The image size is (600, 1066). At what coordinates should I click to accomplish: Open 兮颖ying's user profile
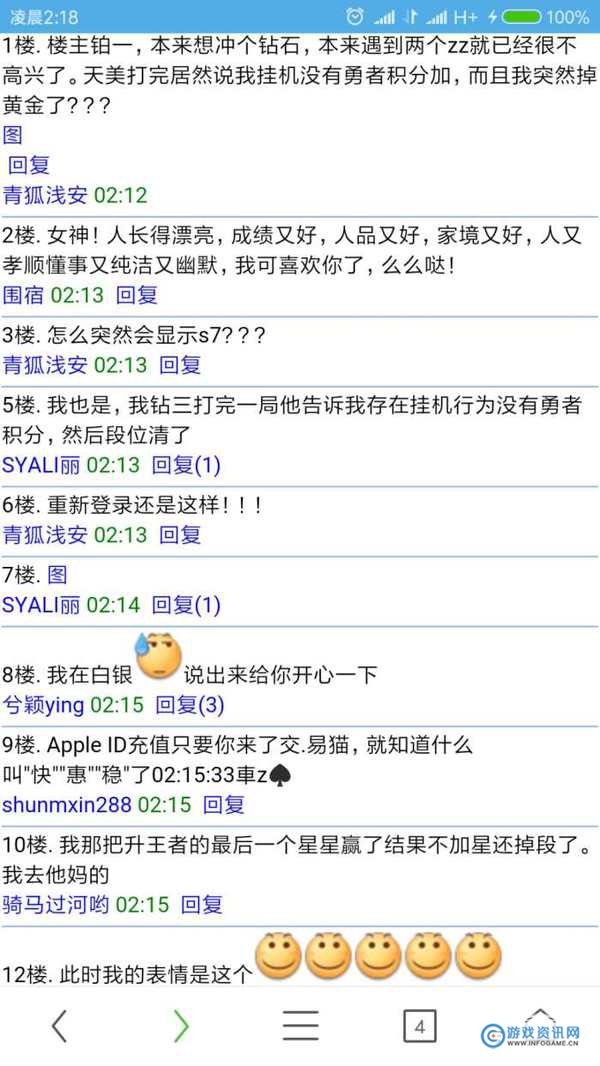pos(43,705)
